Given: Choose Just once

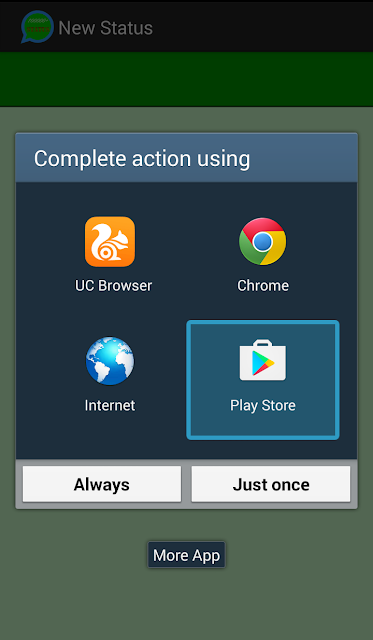Looking at the screenshot, I should coord(271,484).
